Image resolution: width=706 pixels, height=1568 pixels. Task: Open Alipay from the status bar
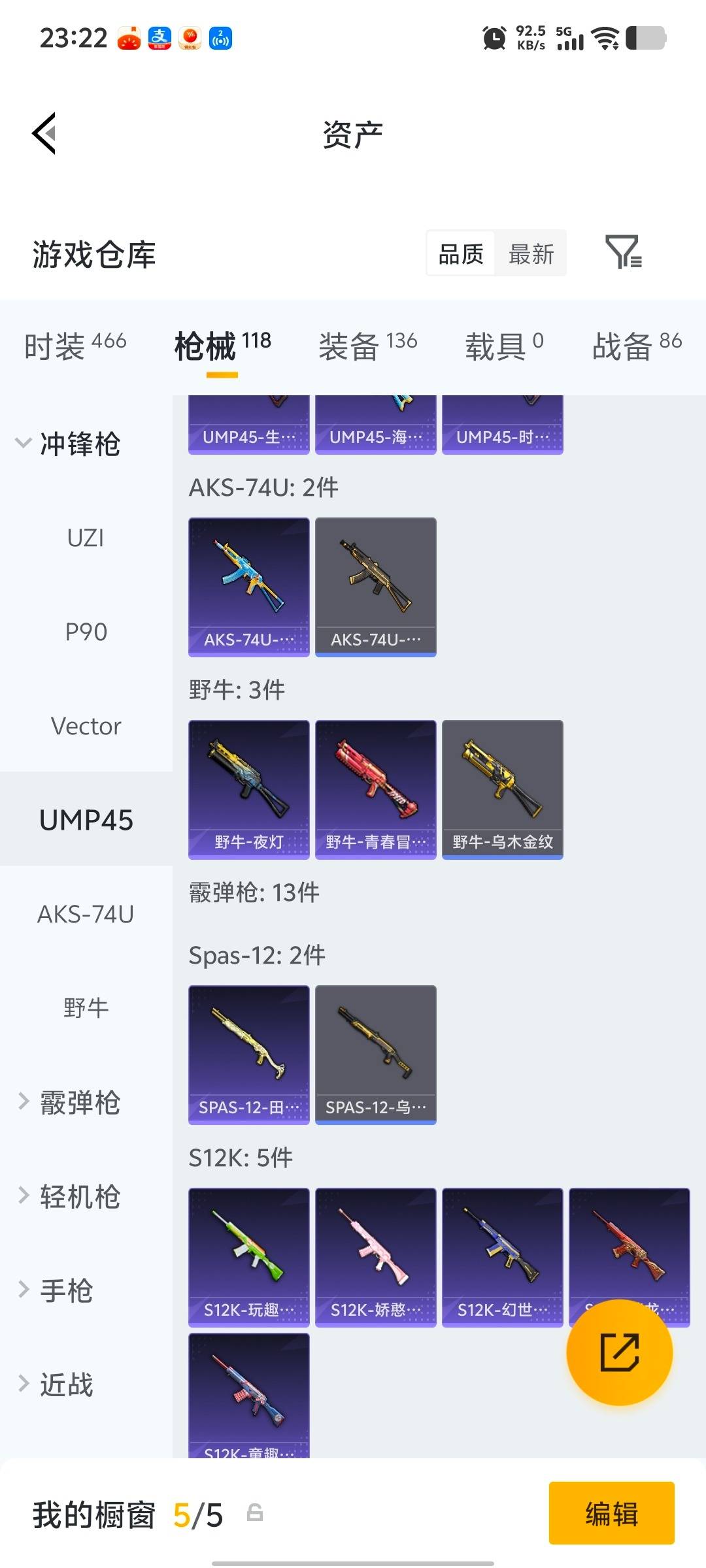click(161, 37)
